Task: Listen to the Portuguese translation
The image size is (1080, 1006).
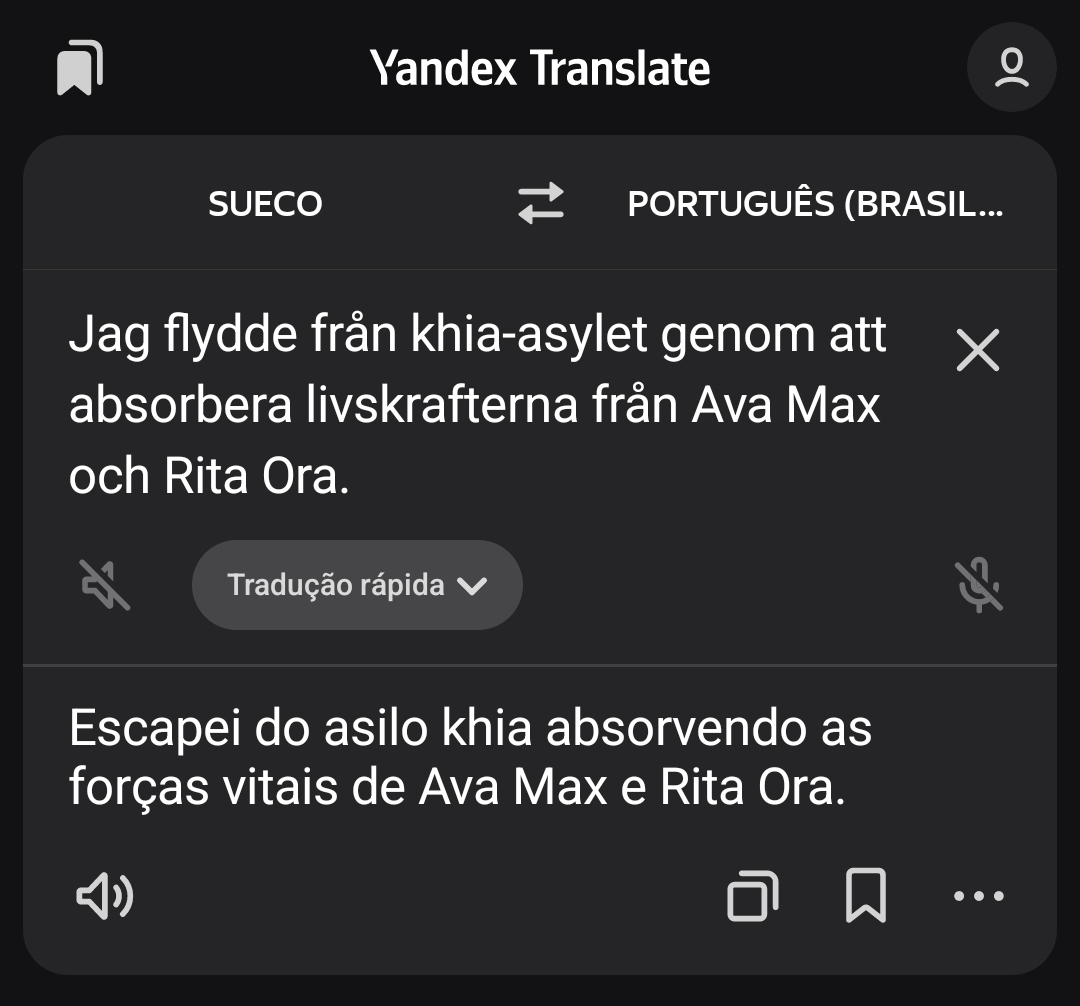Action: pos(105,896)
